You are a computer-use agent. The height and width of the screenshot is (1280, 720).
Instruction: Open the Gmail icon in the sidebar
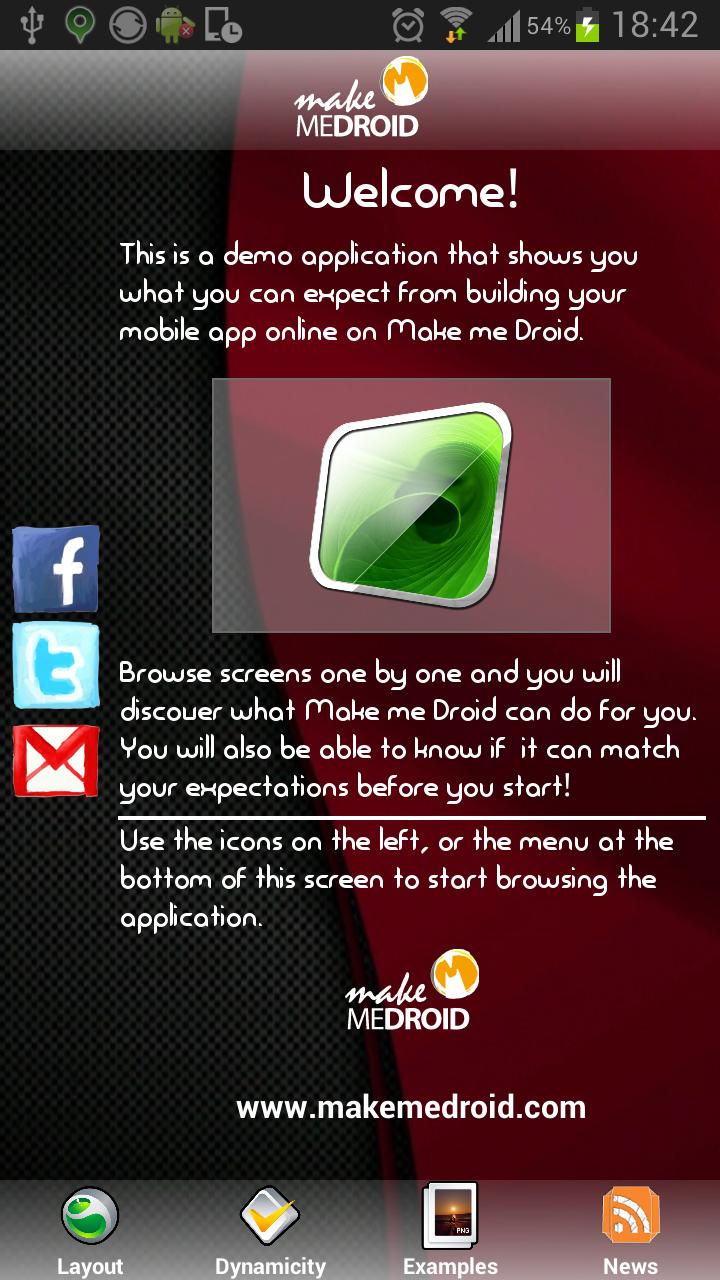coord(56,760)
